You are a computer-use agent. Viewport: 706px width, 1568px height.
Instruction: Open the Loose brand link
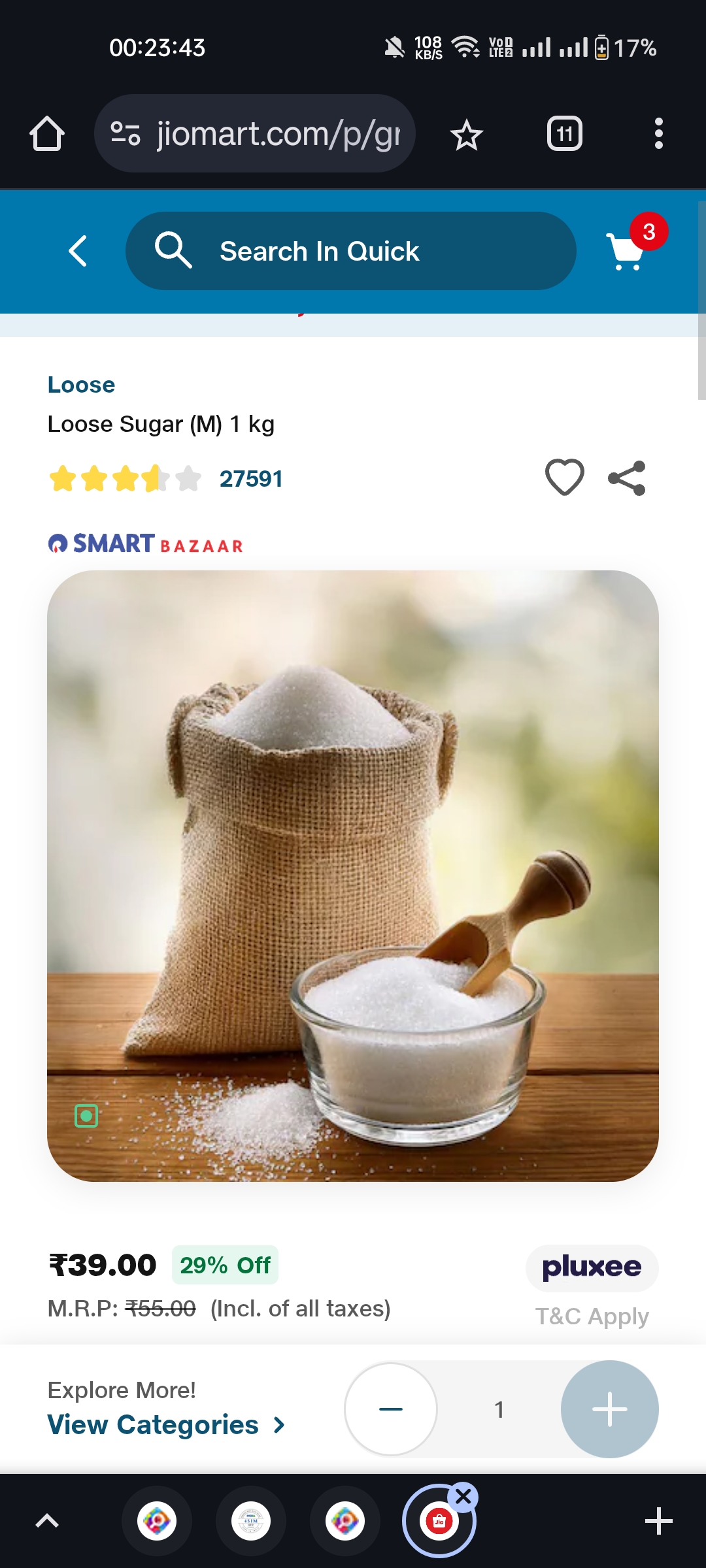[x=81, y=385]
